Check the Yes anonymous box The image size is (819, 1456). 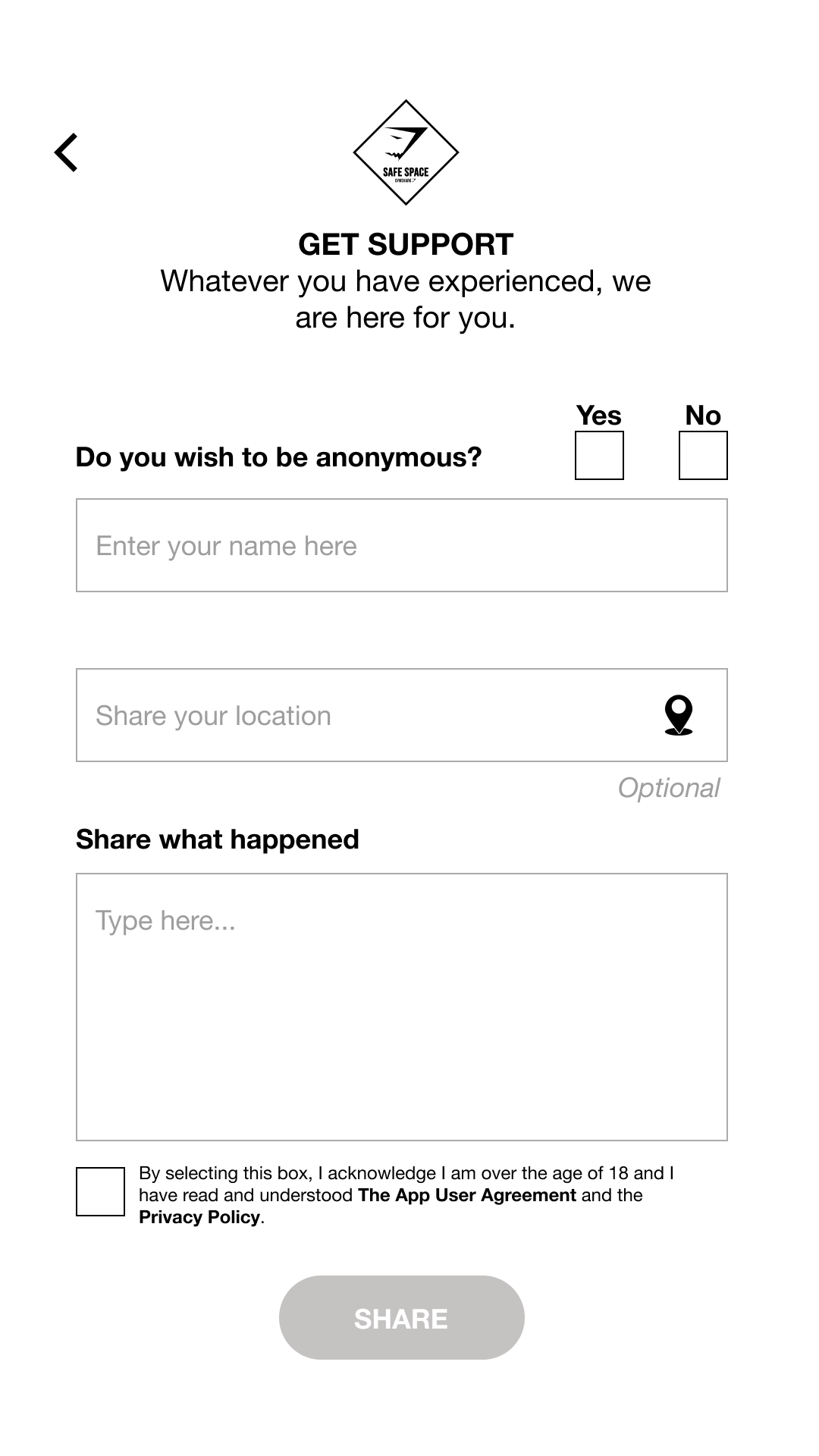point(599,455)
